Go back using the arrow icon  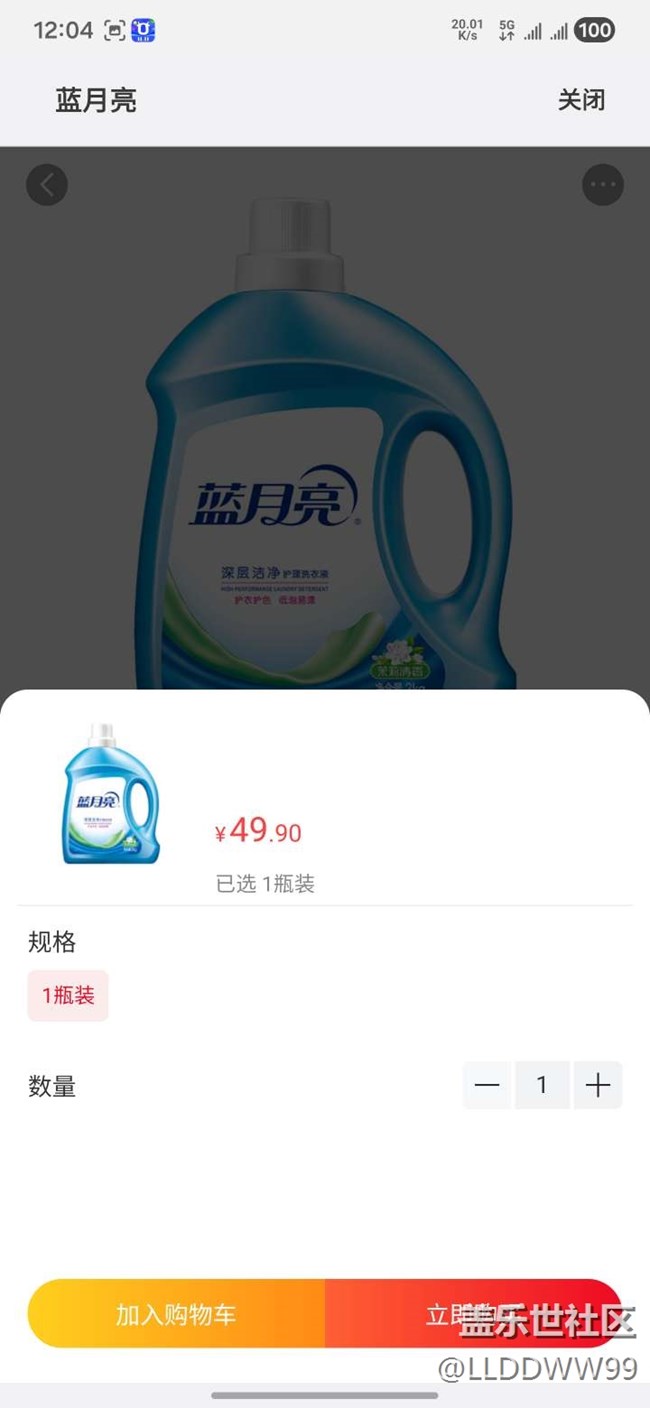(47, 185)
